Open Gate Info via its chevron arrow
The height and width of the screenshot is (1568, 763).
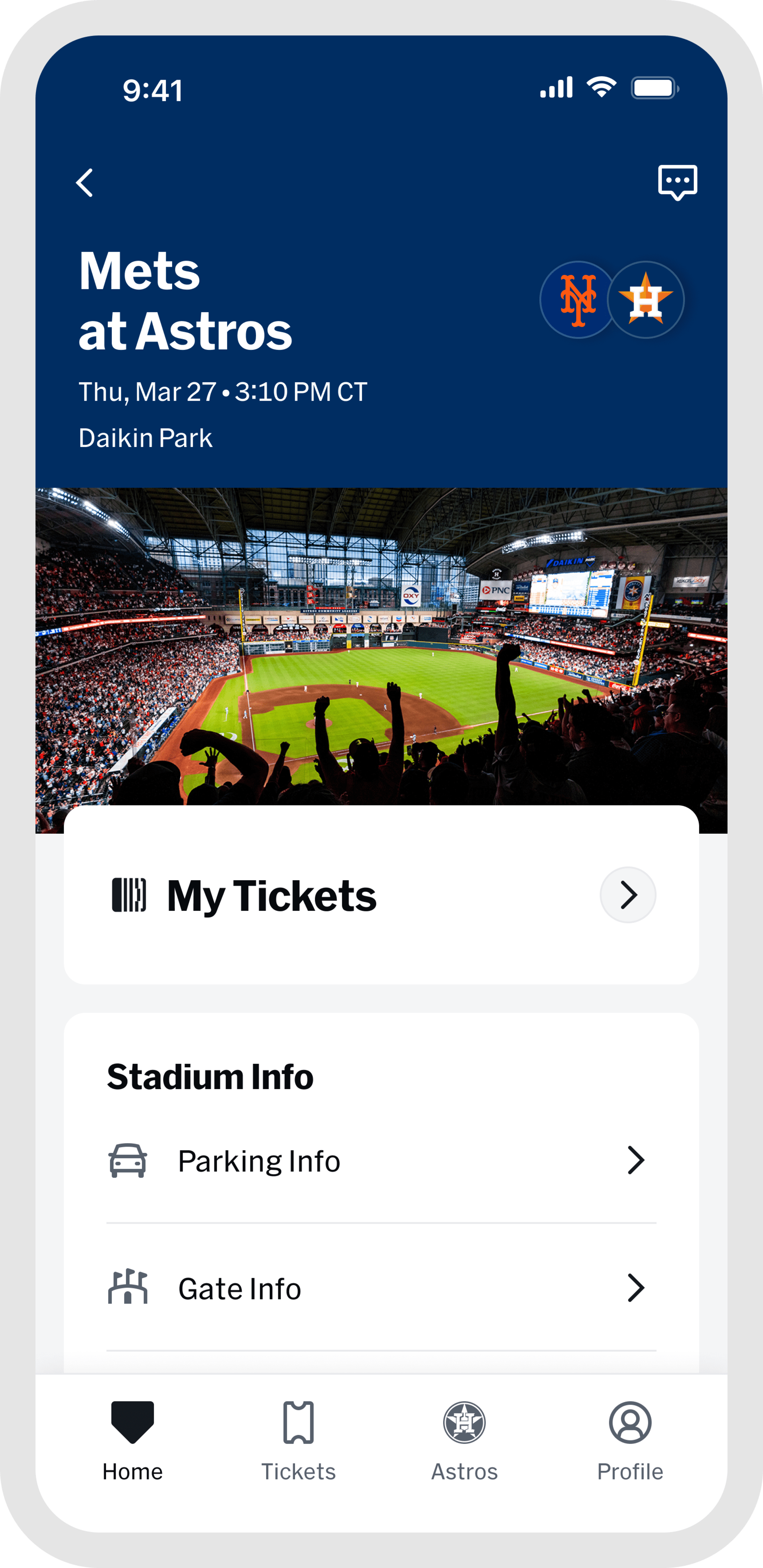click(x=637, y=1289)
